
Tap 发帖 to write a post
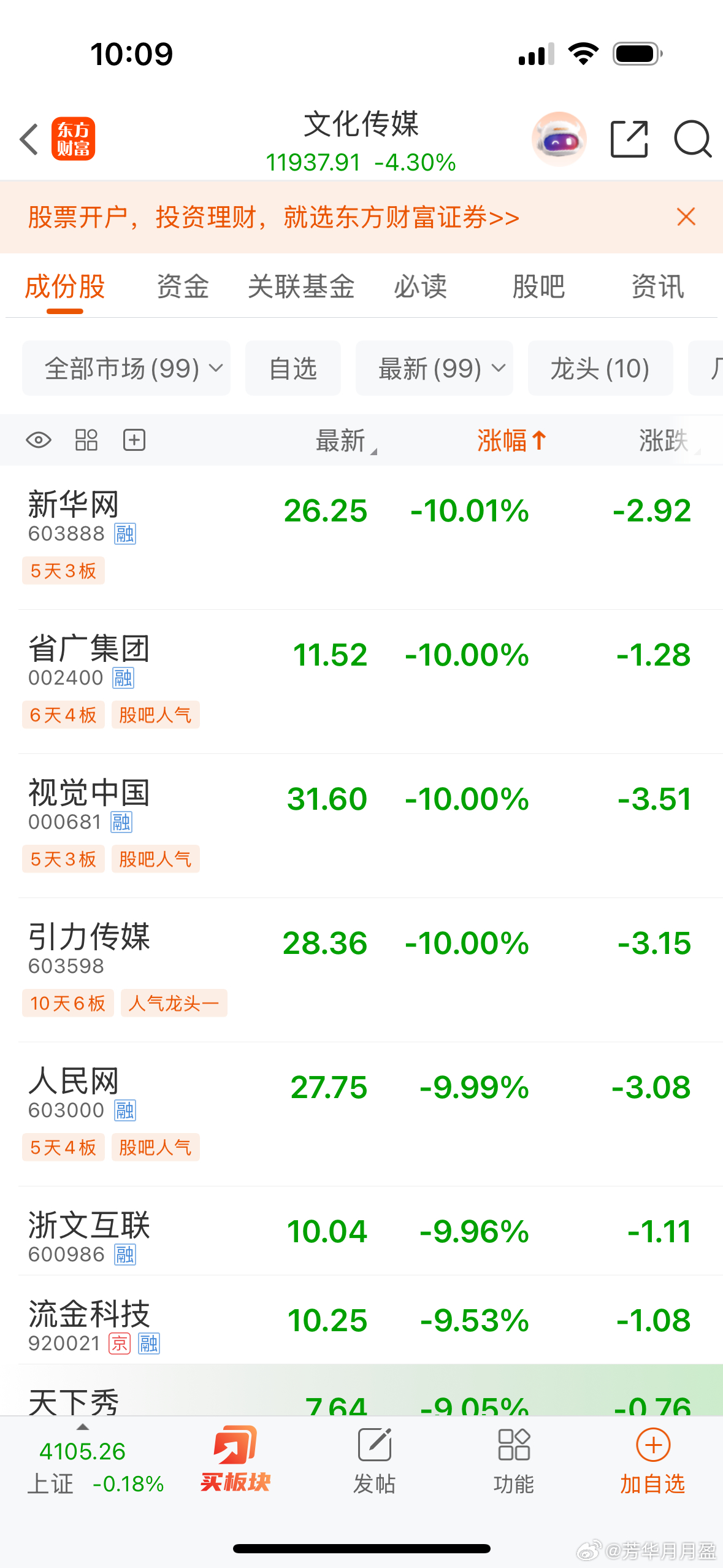click(375, 1461)
